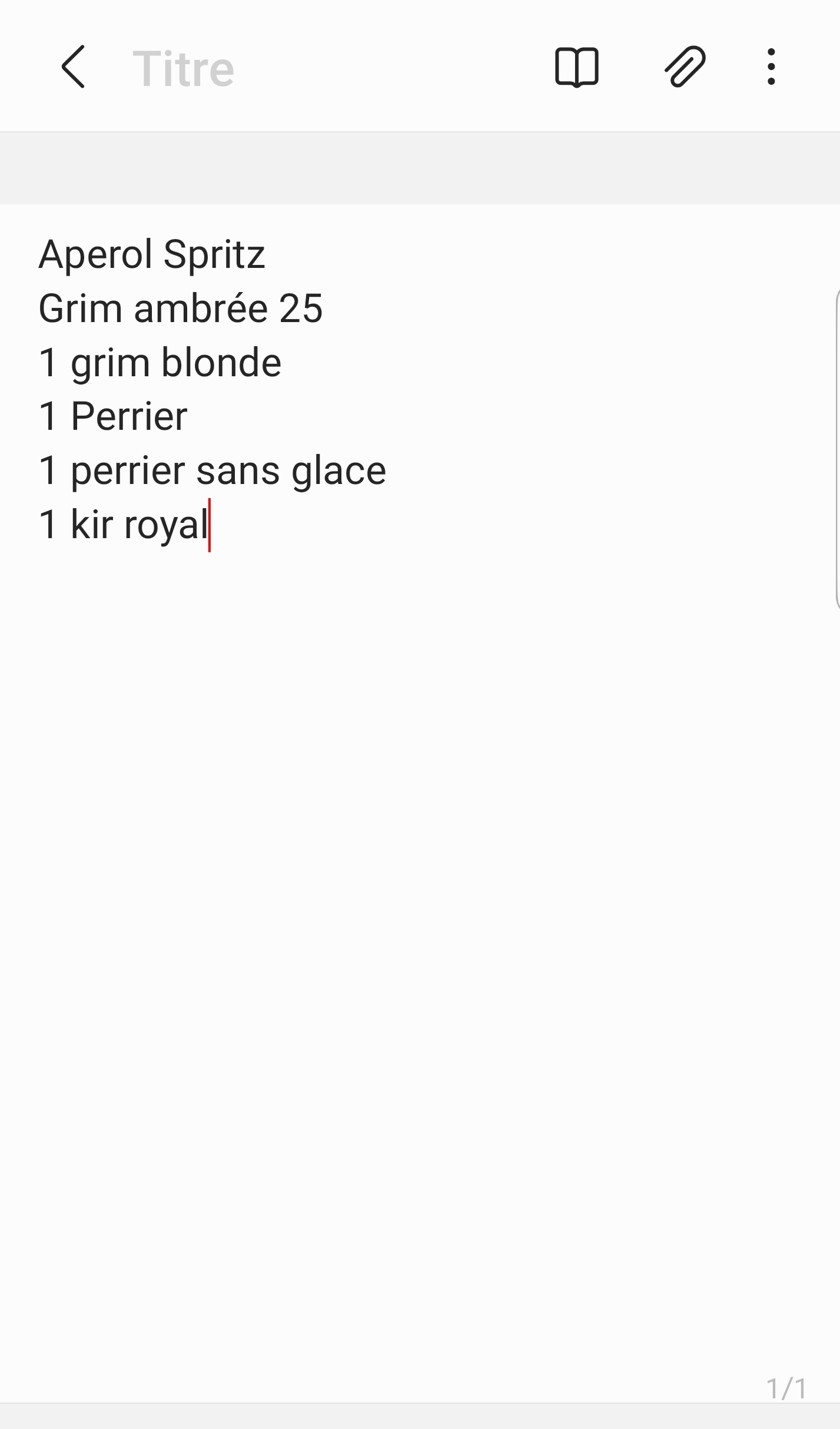840x1429 pixels.
Task: Place the cursor in the note text area
Action: 412,824
